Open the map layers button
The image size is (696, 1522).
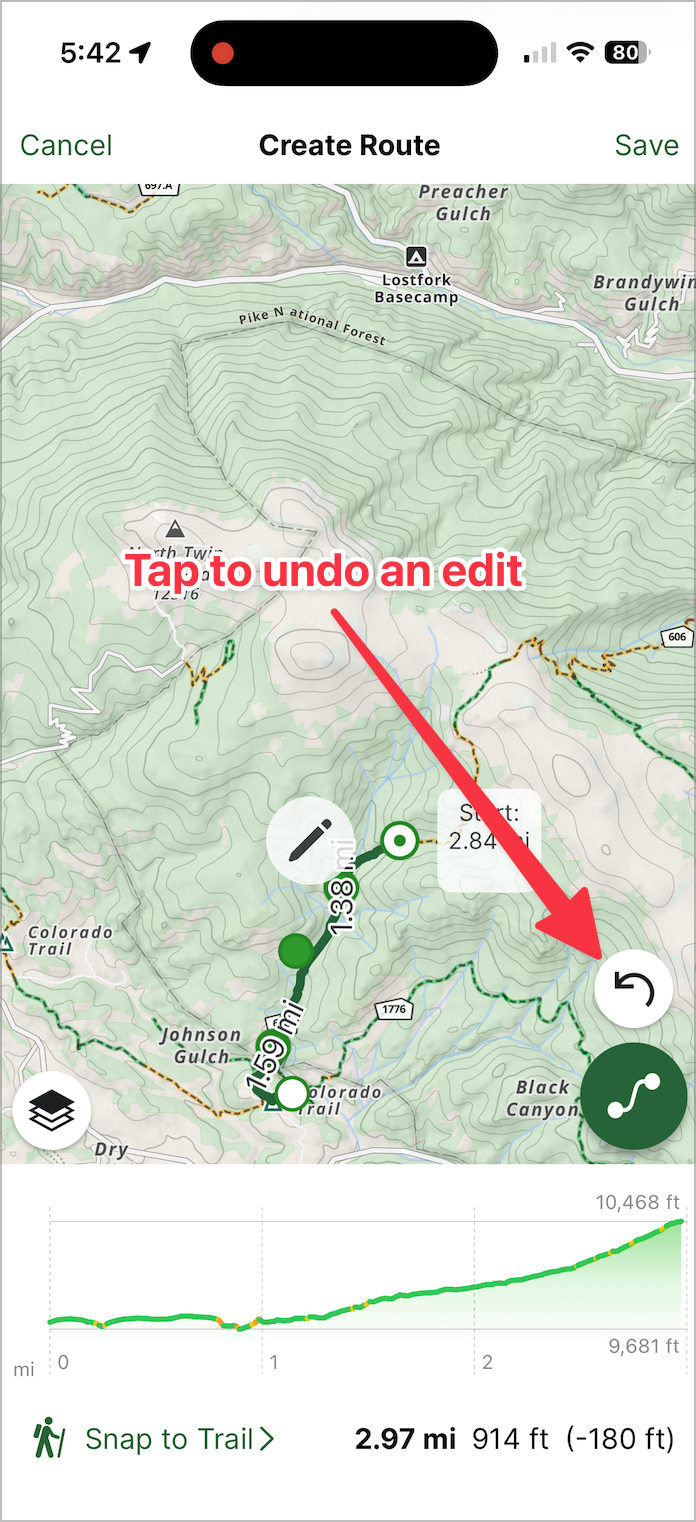[52, 1109]
